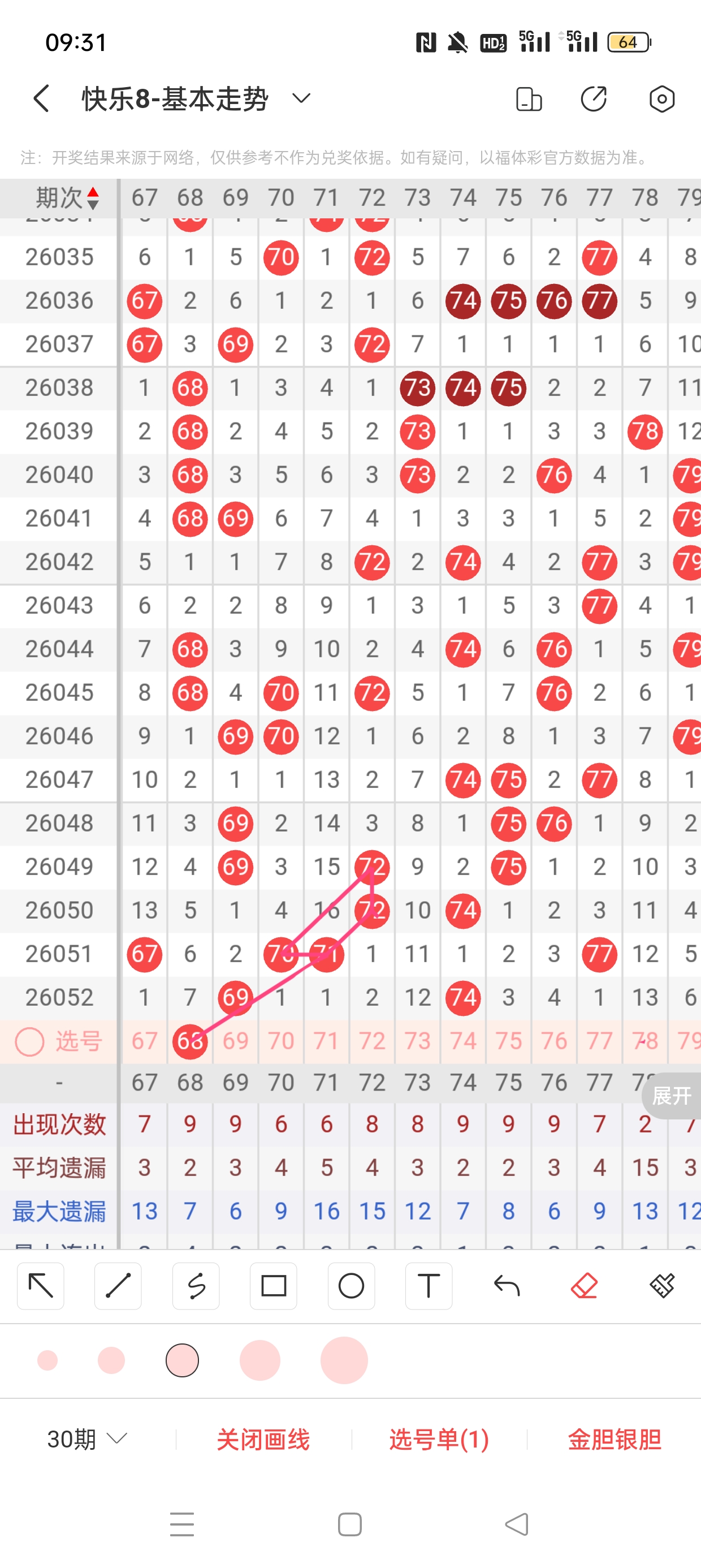Select the freehand curve drawing tool

point(196,1286)
